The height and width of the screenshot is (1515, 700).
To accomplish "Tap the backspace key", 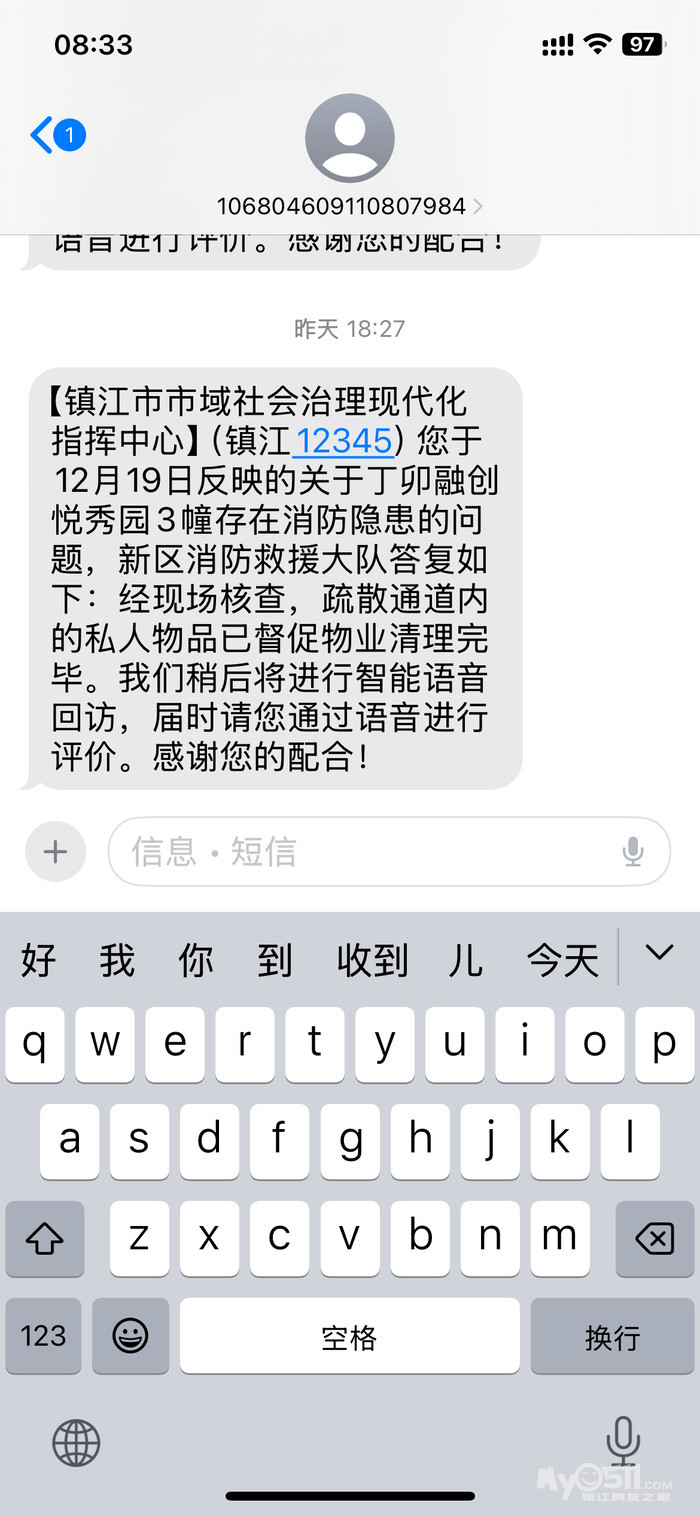I will tap(654, 1240).
